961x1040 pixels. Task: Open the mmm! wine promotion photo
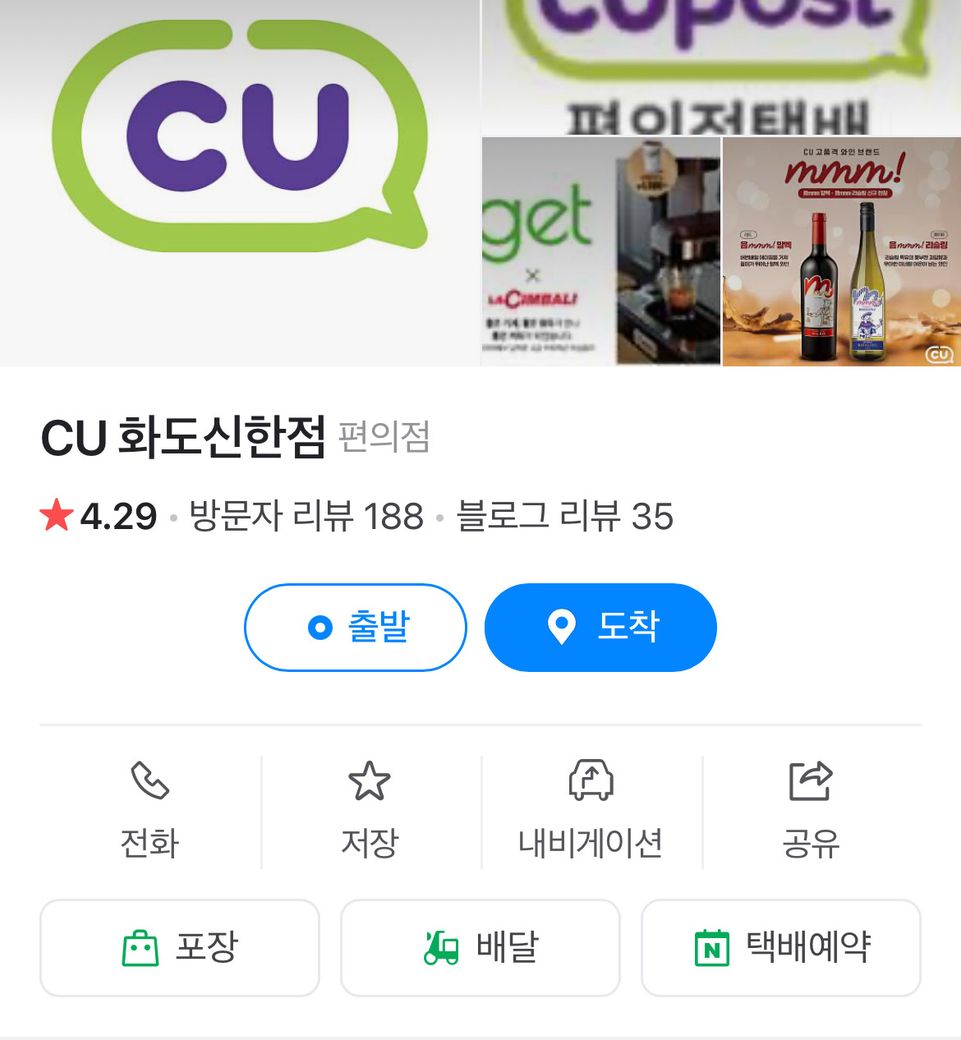[x=840, y=250]
